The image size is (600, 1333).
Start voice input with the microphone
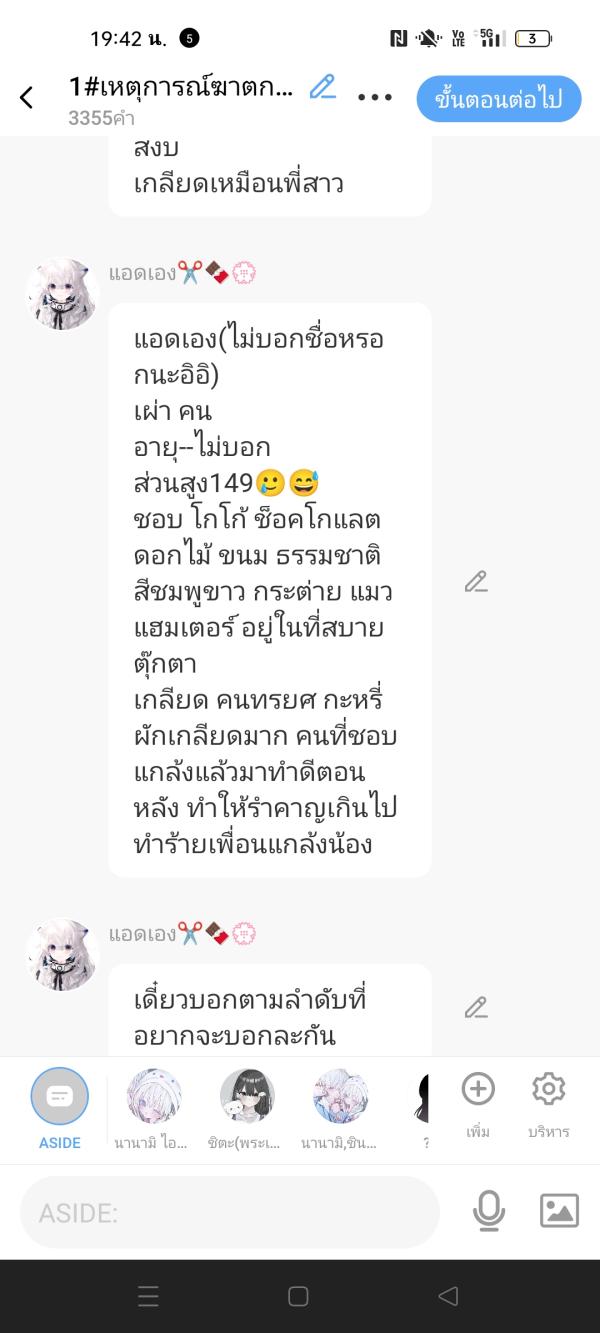pos(488,1212)
